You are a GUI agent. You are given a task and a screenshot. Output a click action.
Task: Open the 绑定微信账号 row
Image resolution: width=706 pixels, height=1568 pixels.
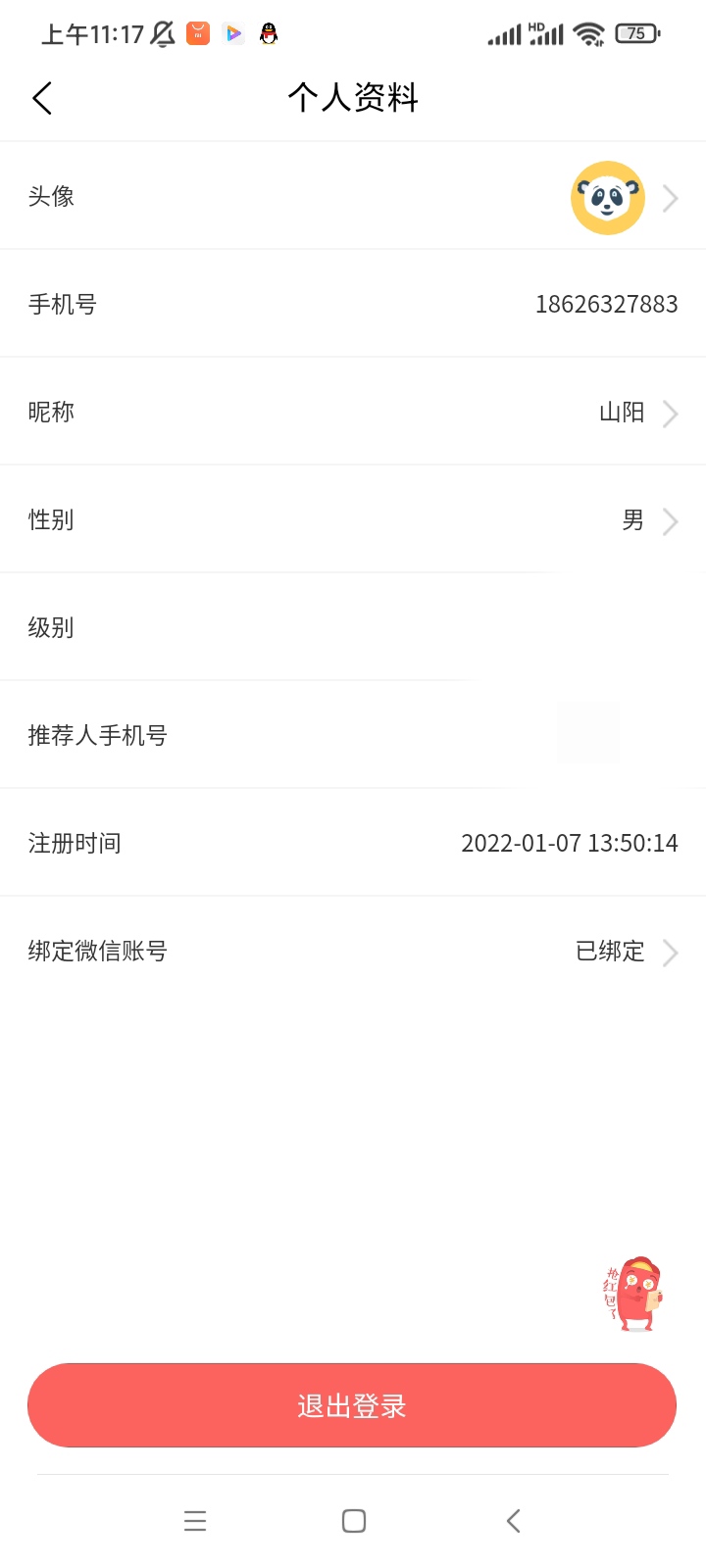(x=353, y=951)
